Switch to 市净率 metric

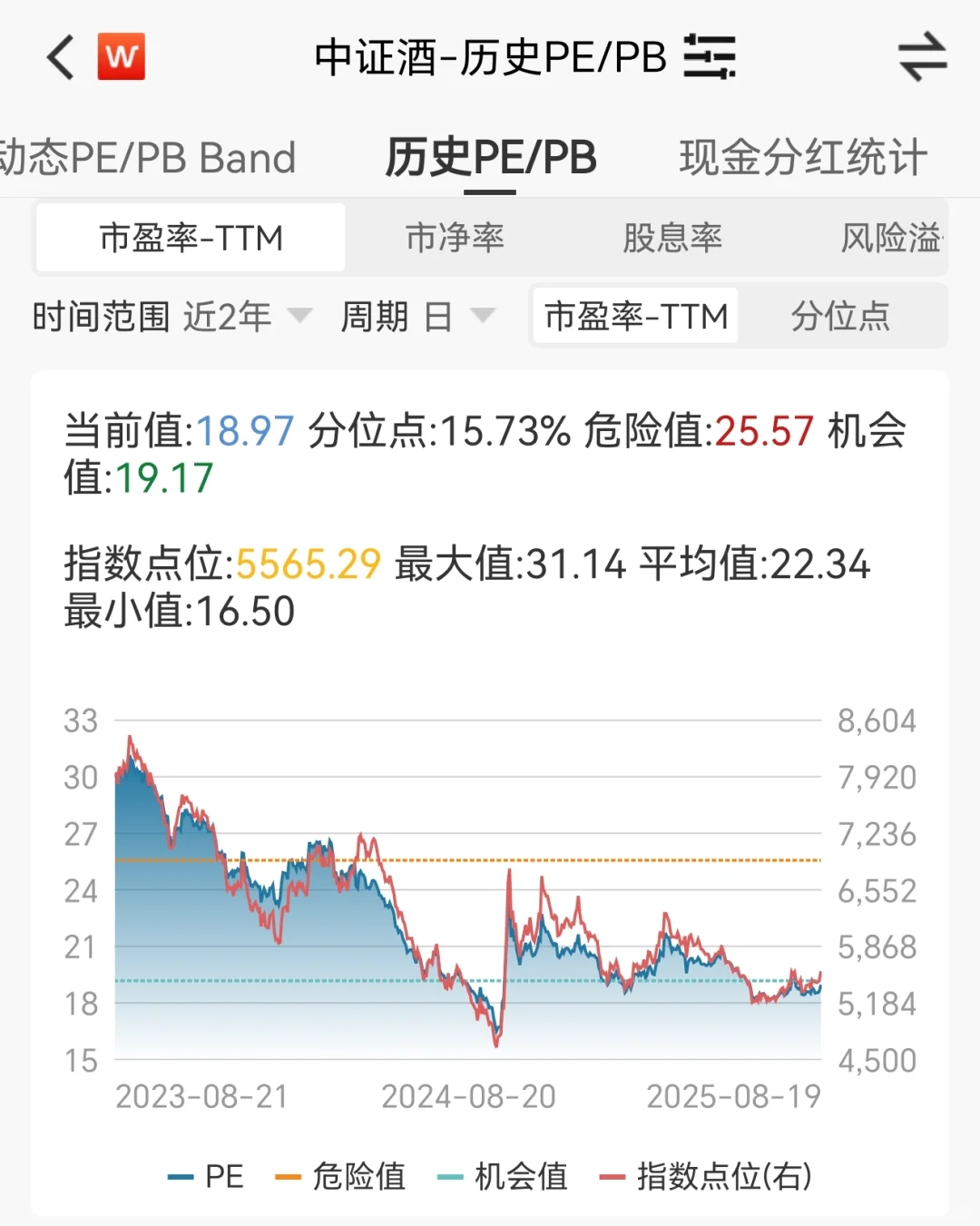click(455, 238)
